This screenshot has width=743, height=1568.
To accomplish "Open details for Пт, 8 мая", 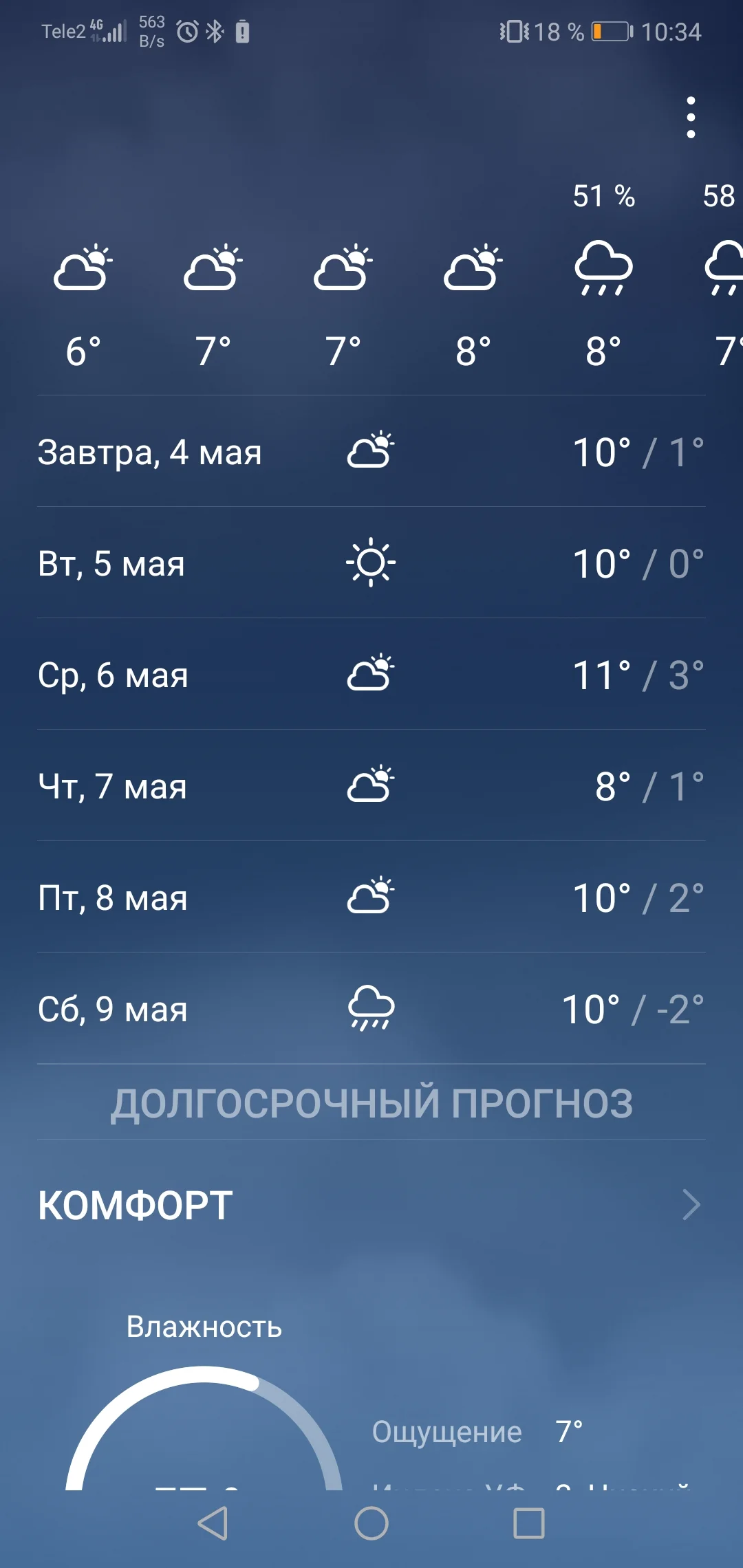I will point(371,897).
